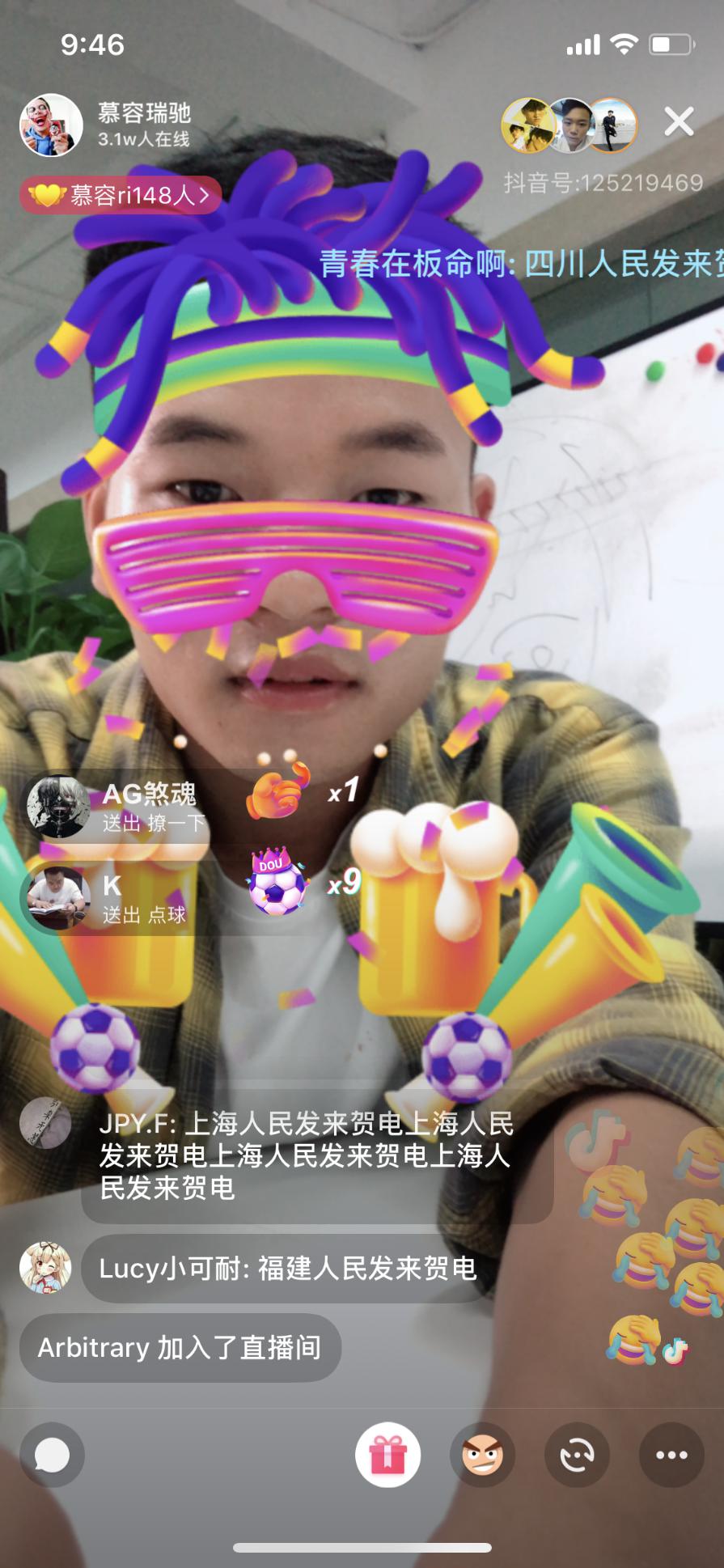This screenshot has width=724, height=1568.
Task: Open the face-swap camera effect icon
Action: pos(577,1455)
